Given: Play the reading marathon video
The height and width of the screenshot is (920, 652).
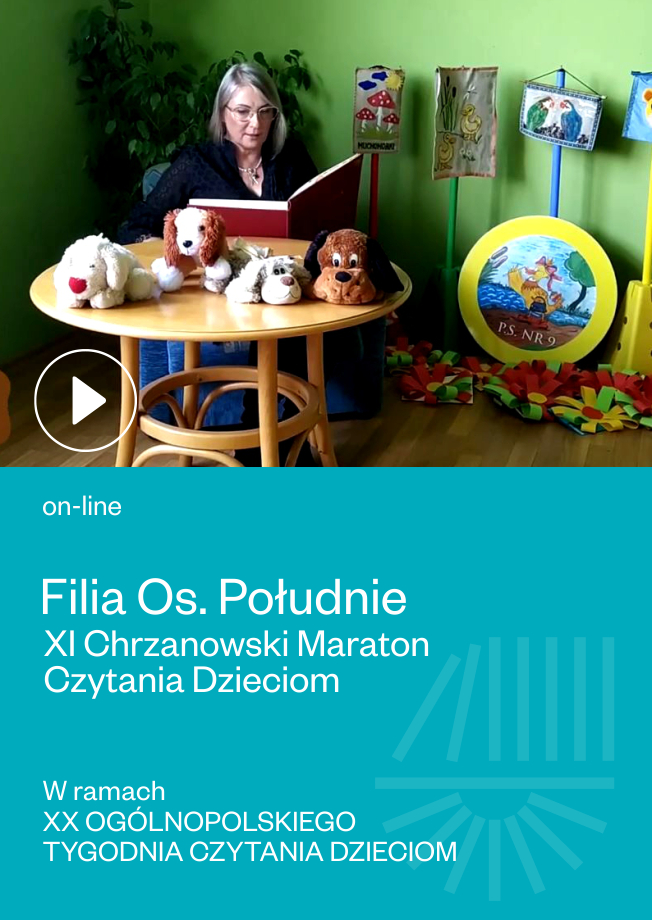Looking at the screenshot, I should point(85,401).
